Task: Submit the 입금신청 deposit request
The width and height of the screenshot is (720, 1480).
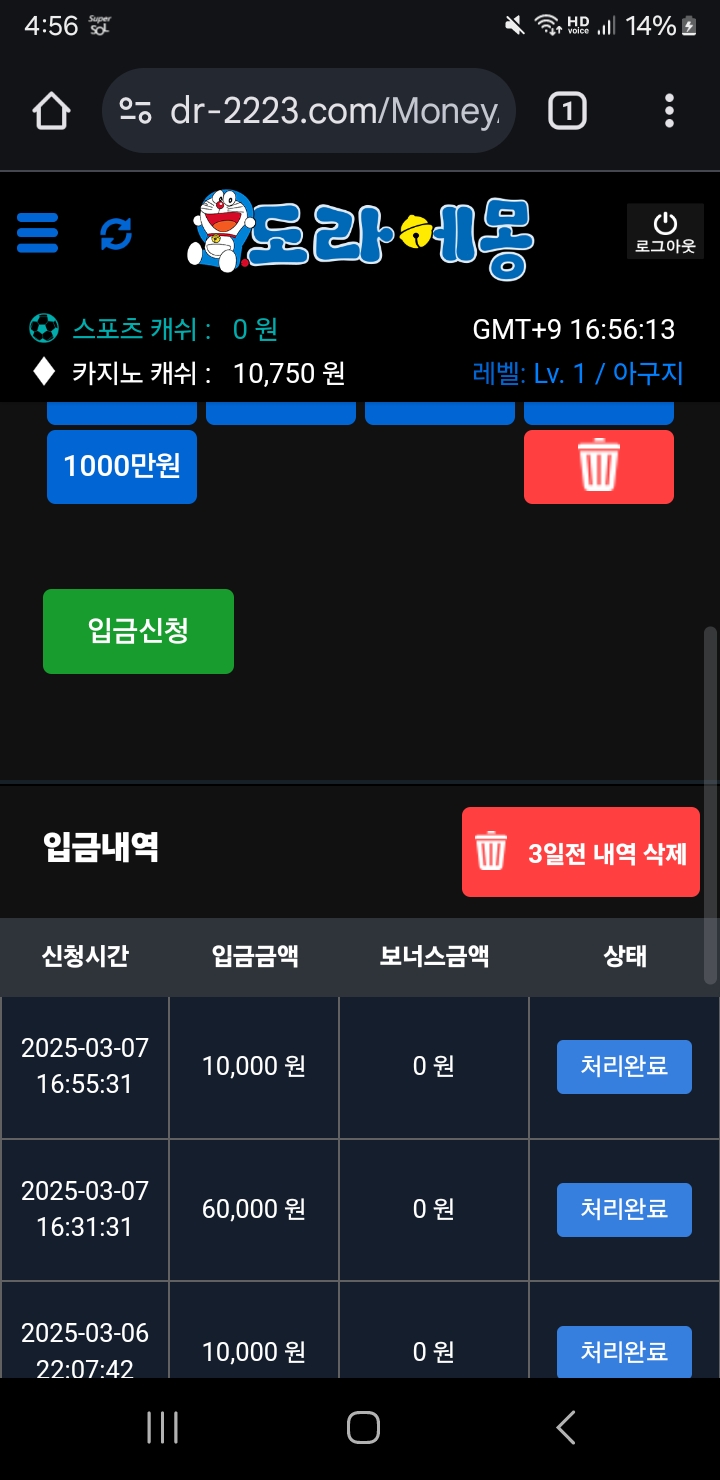Action: pyautogui.click(x=138, y=631)
